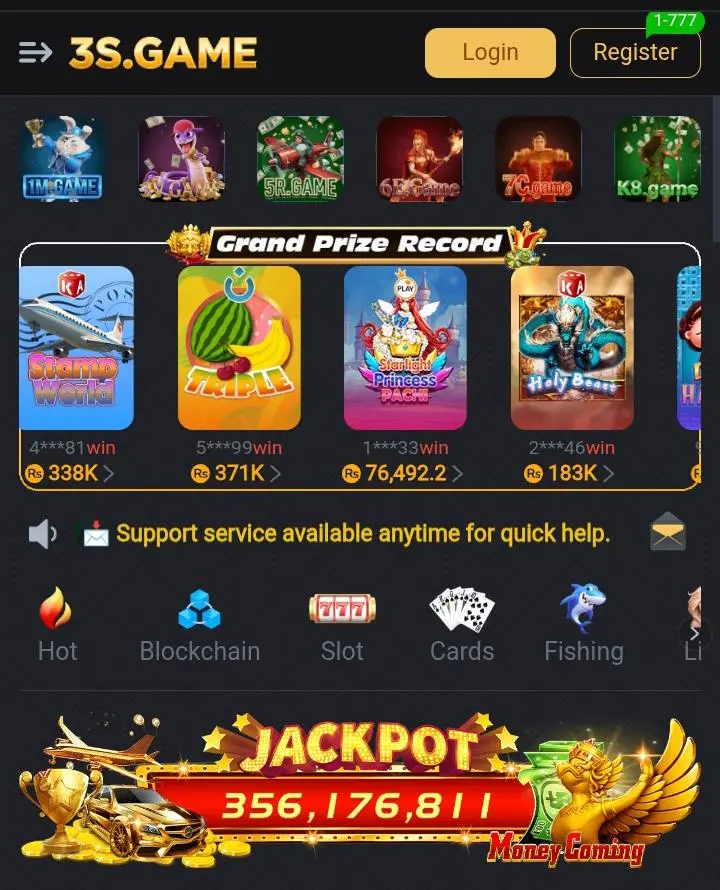
Task: Open the Stamp World game card
Action: (x=76, y=348)
